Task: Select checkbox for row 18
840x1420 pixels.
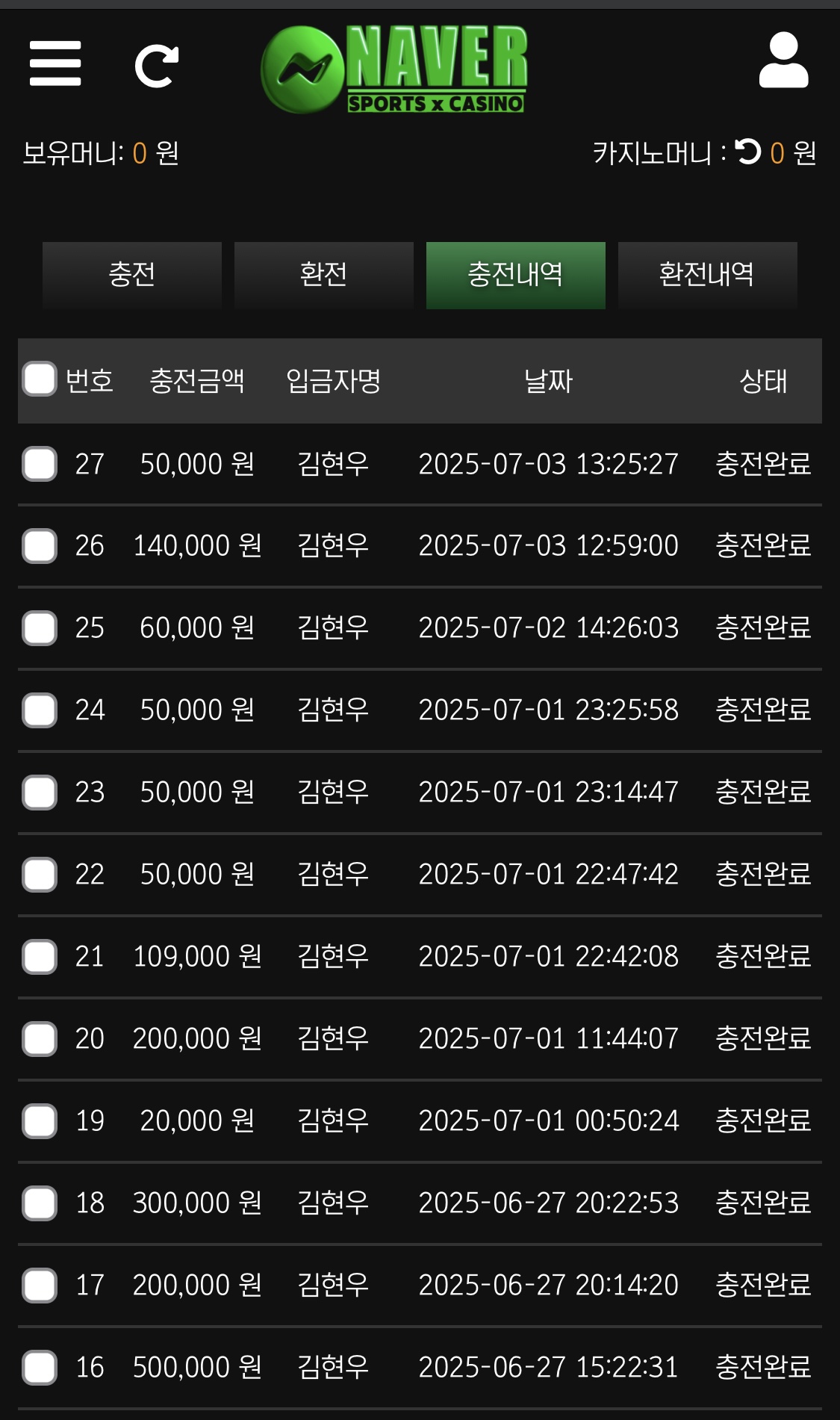Action: pyautogui.click(x=40, y=1203)
